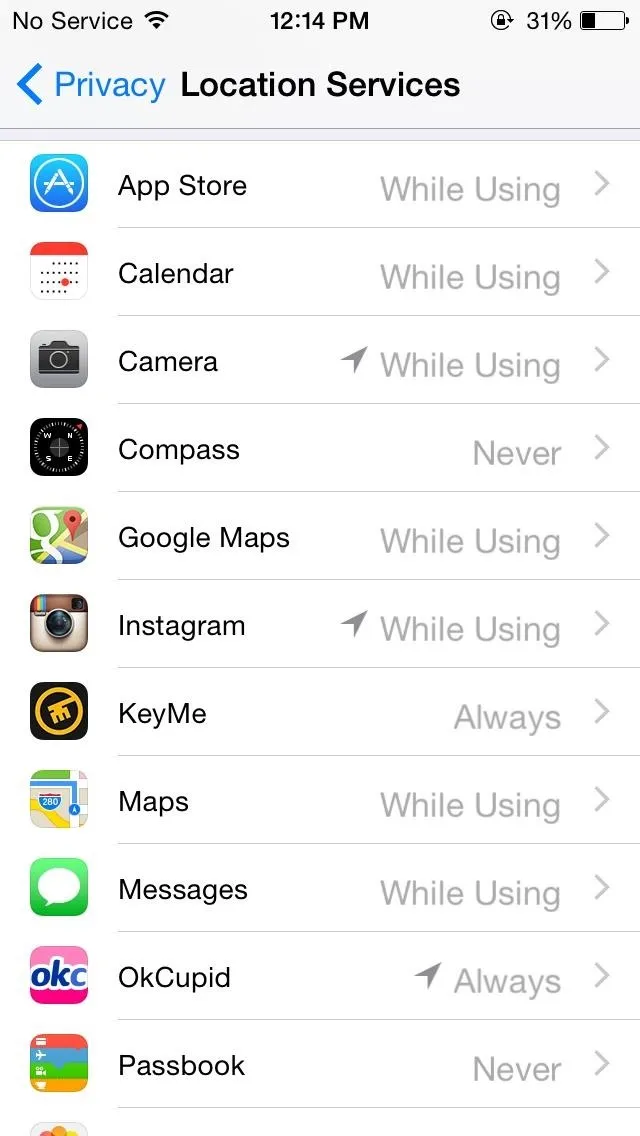
Task: Open Compass location settings
Action: point(320,448)
